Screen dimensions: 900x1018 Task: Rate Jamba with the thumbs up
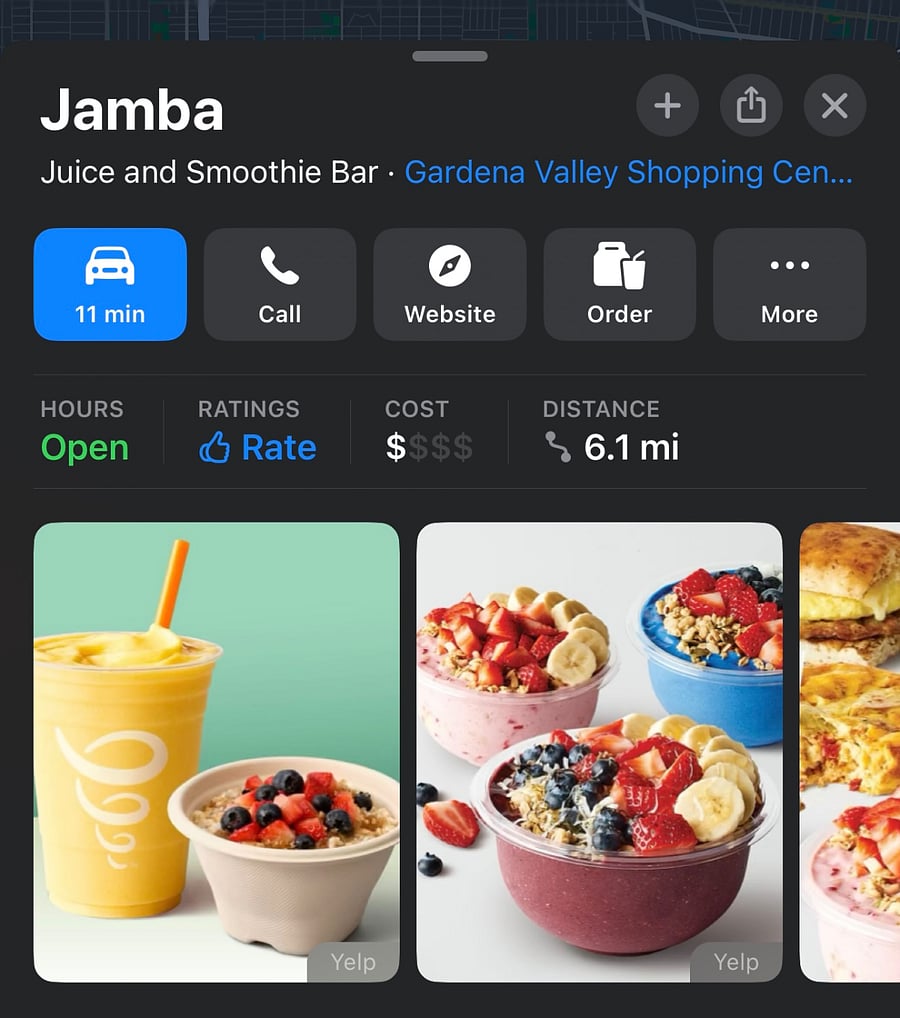258,447
